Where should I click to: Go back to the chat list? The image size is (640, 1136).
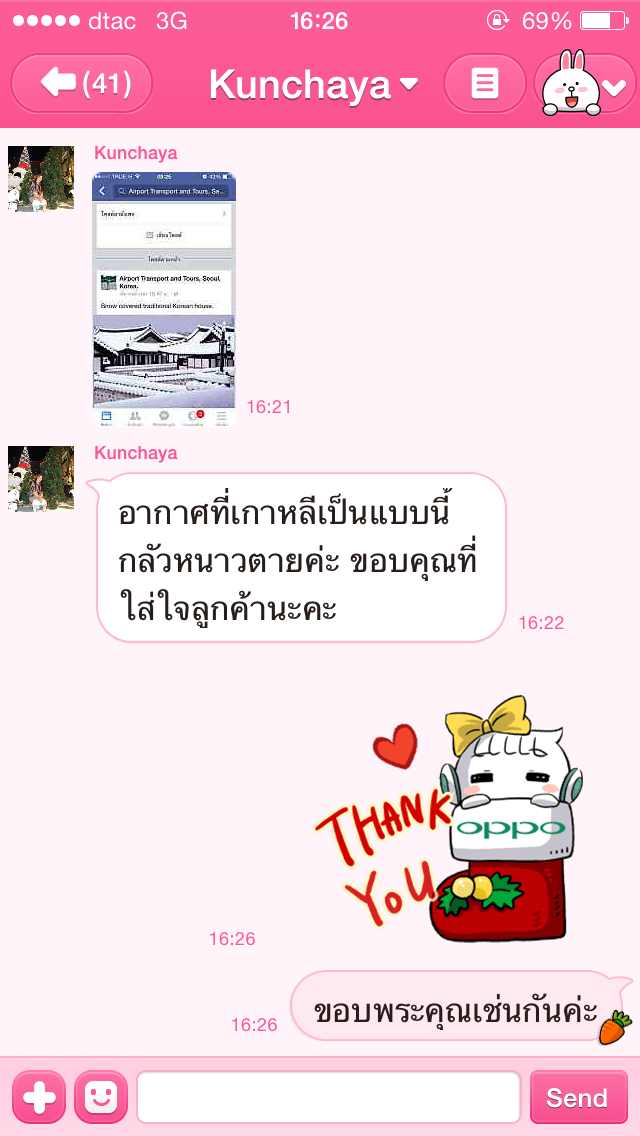tap(81, 84)
